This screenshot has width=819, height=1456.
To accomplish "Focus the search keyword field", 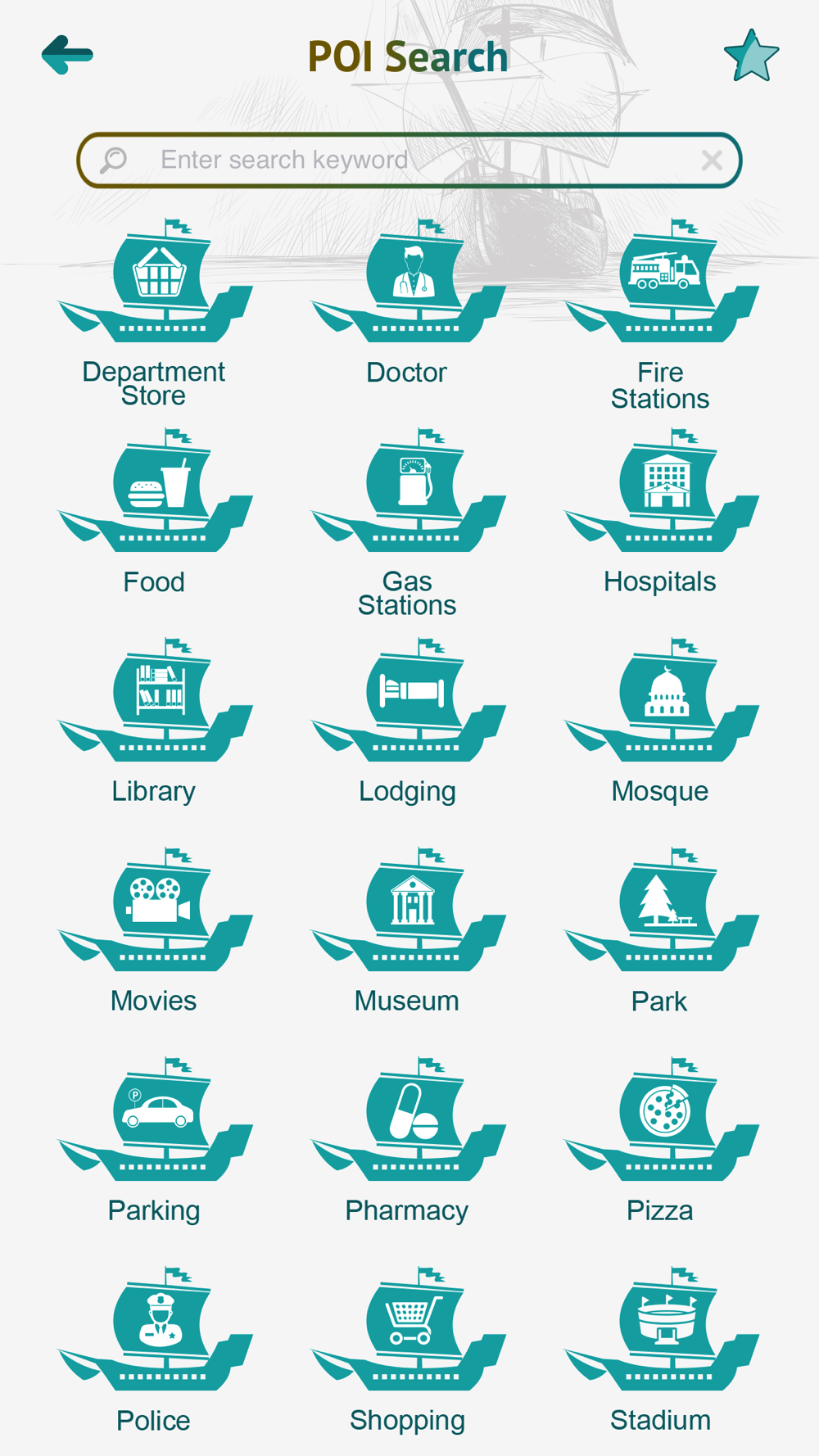I will 409,160.
